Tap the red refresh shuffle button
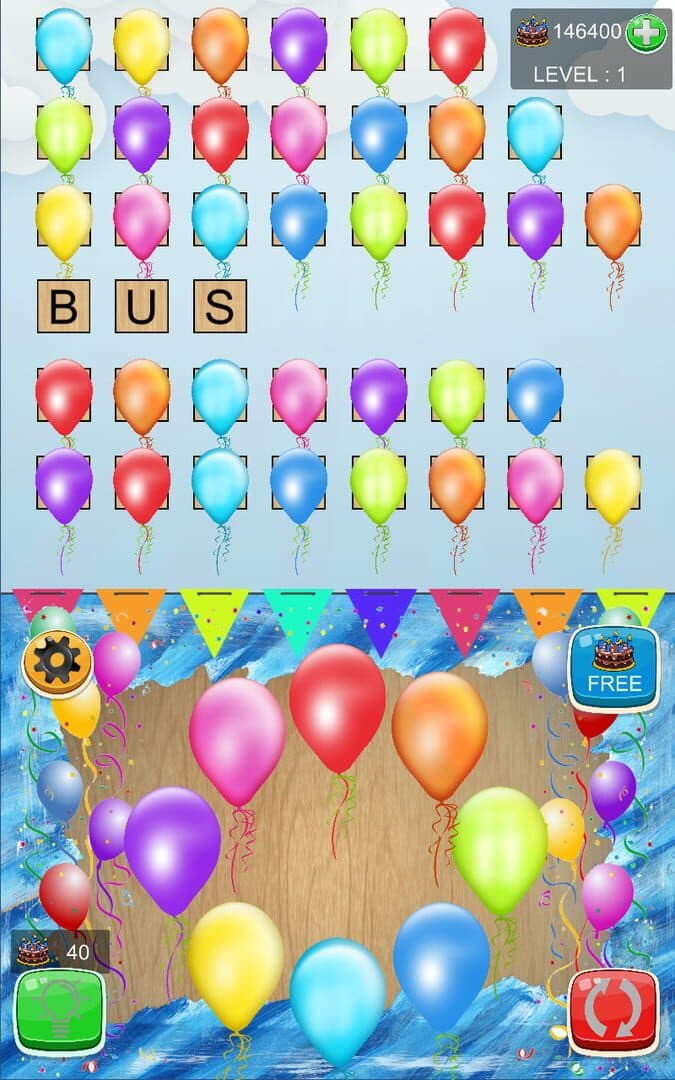 613,1011
